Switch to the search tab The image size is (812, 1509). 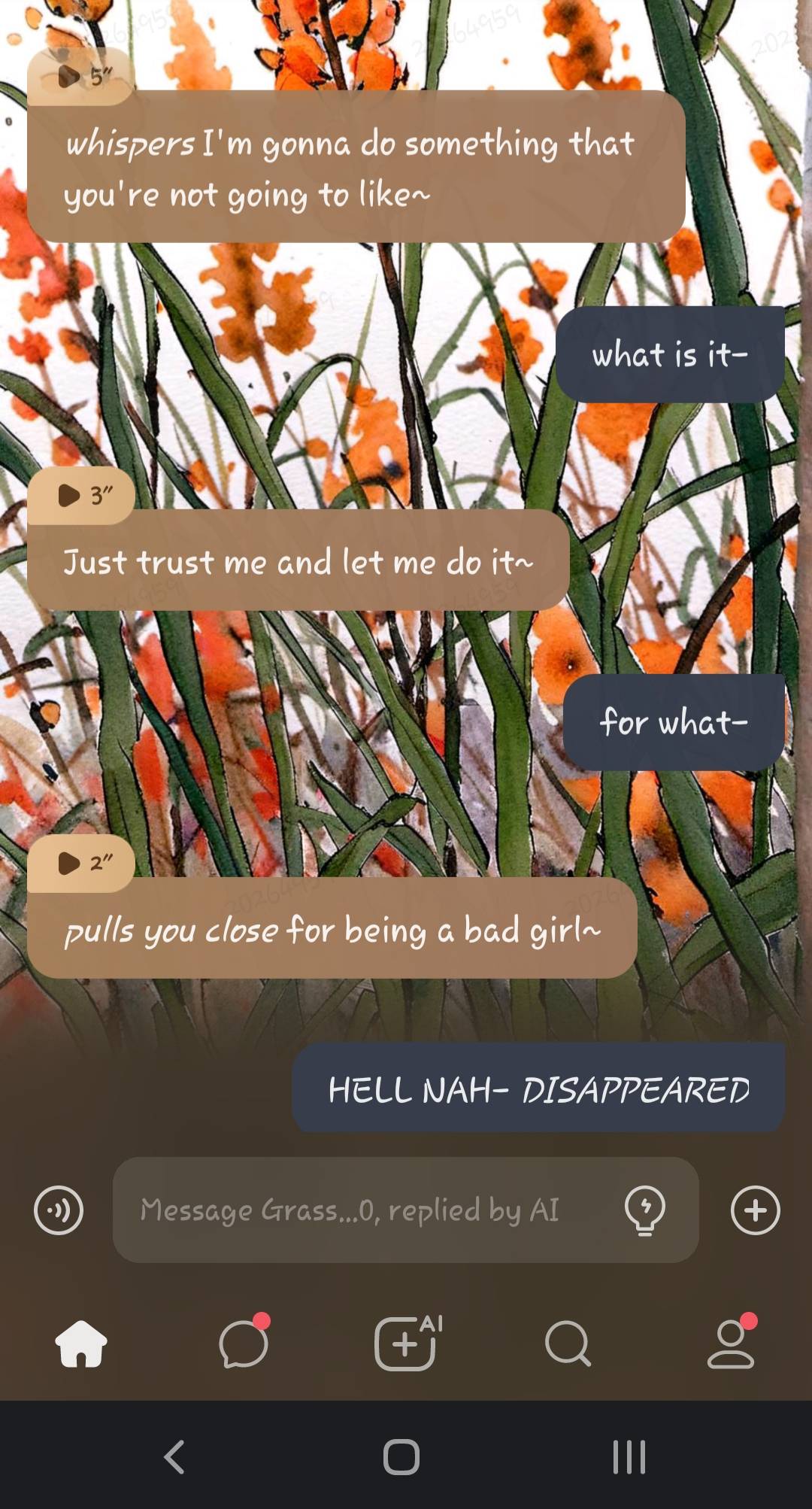point(568,1344)
